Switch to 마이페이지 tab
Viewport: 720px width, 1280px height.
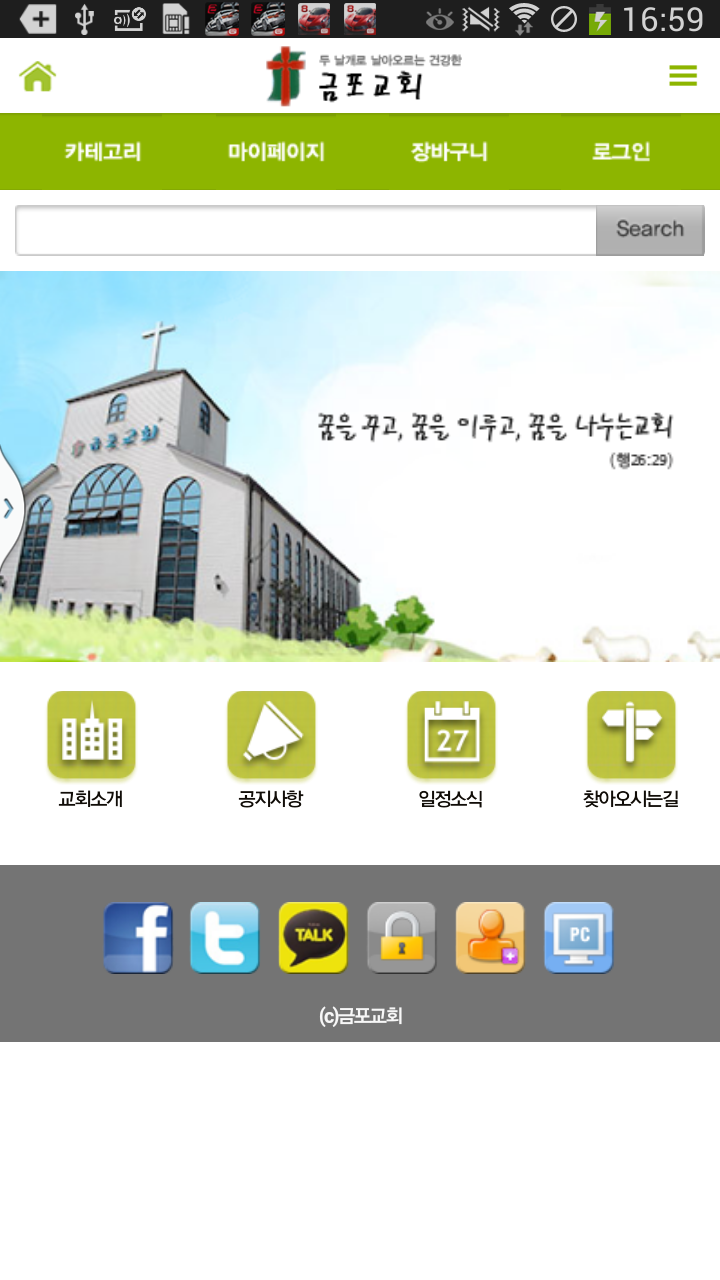tap(276, 152)
